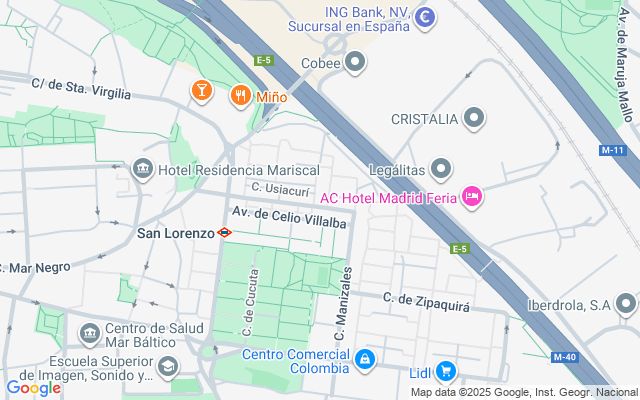
Task: Open the Escuela Superior de Imagen marker
Action: point(167,368)
